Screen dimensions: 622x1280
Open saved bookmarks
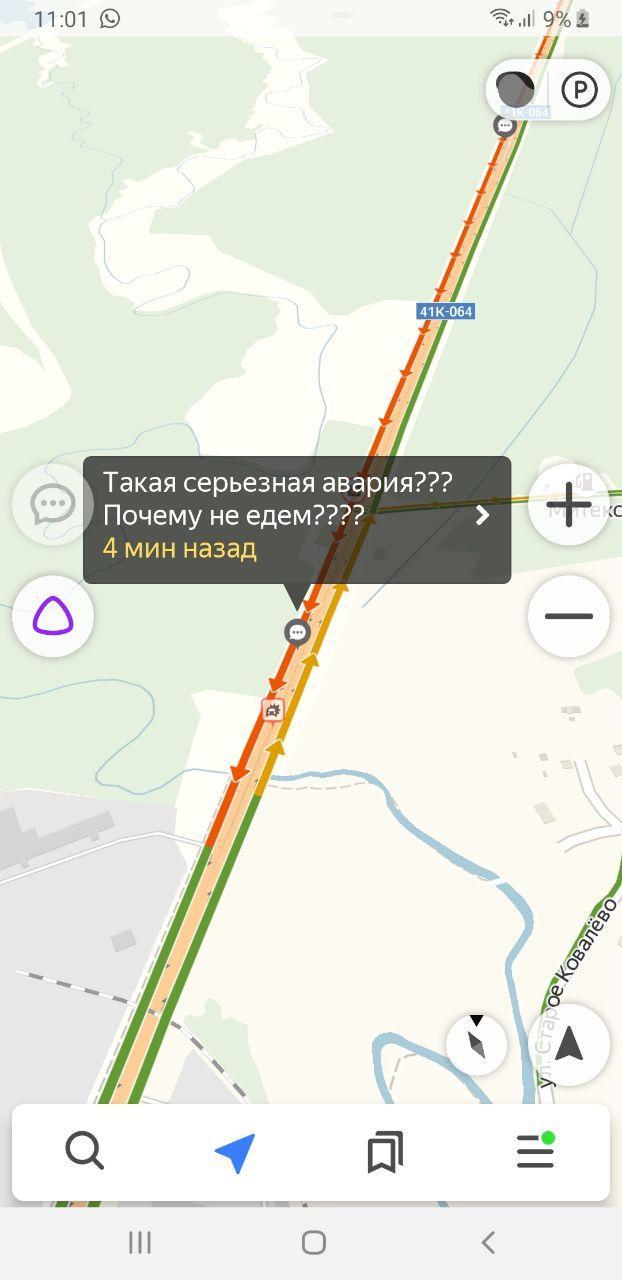coord(385,1152)
